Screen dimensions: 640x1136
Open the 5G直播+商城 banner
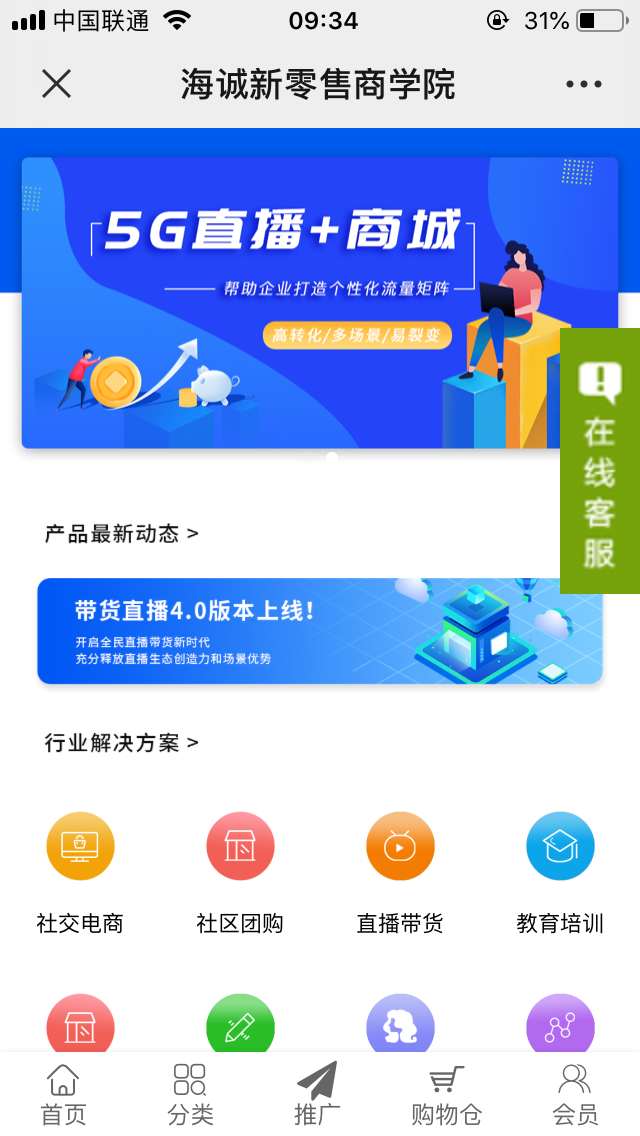290,302
